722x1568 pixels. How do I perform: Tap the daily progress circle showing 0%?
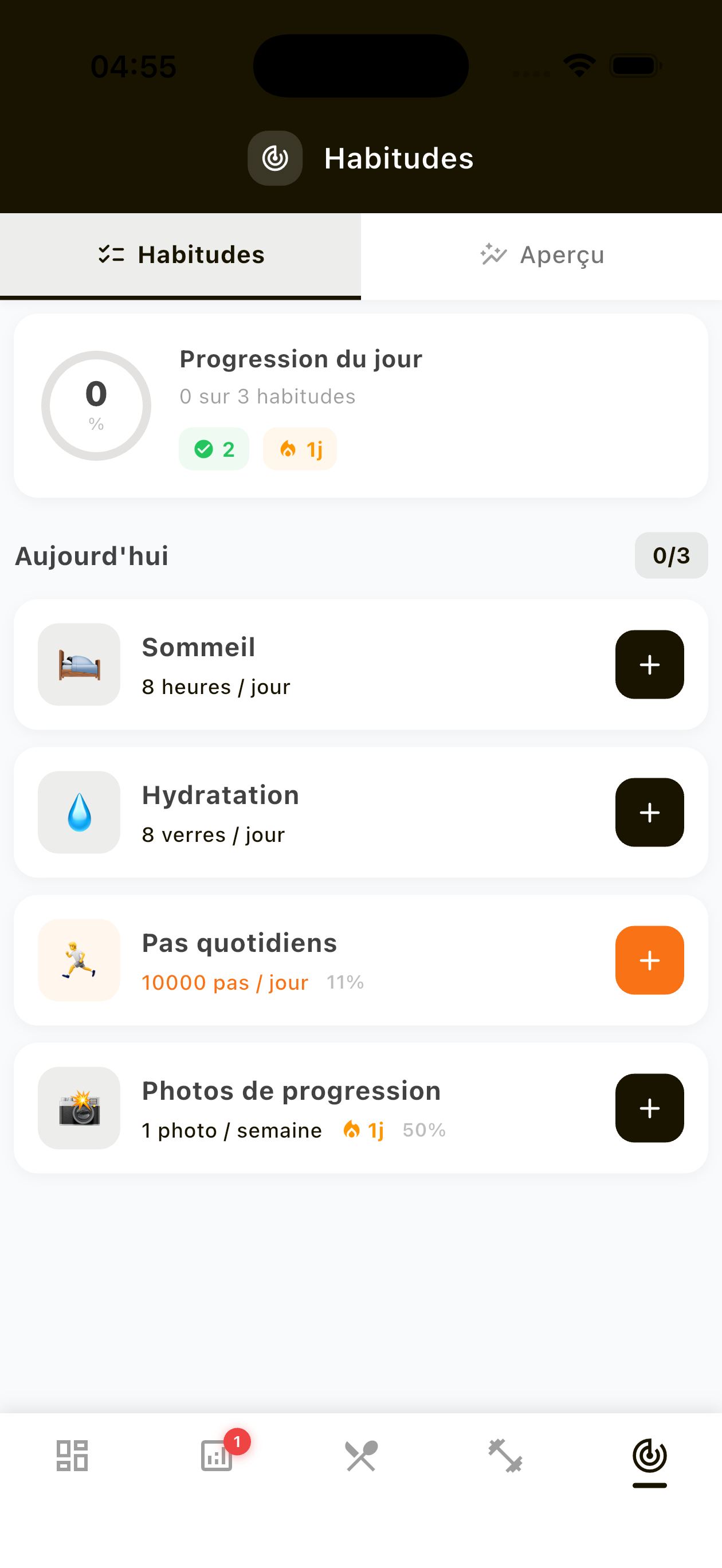pos(96,405)
